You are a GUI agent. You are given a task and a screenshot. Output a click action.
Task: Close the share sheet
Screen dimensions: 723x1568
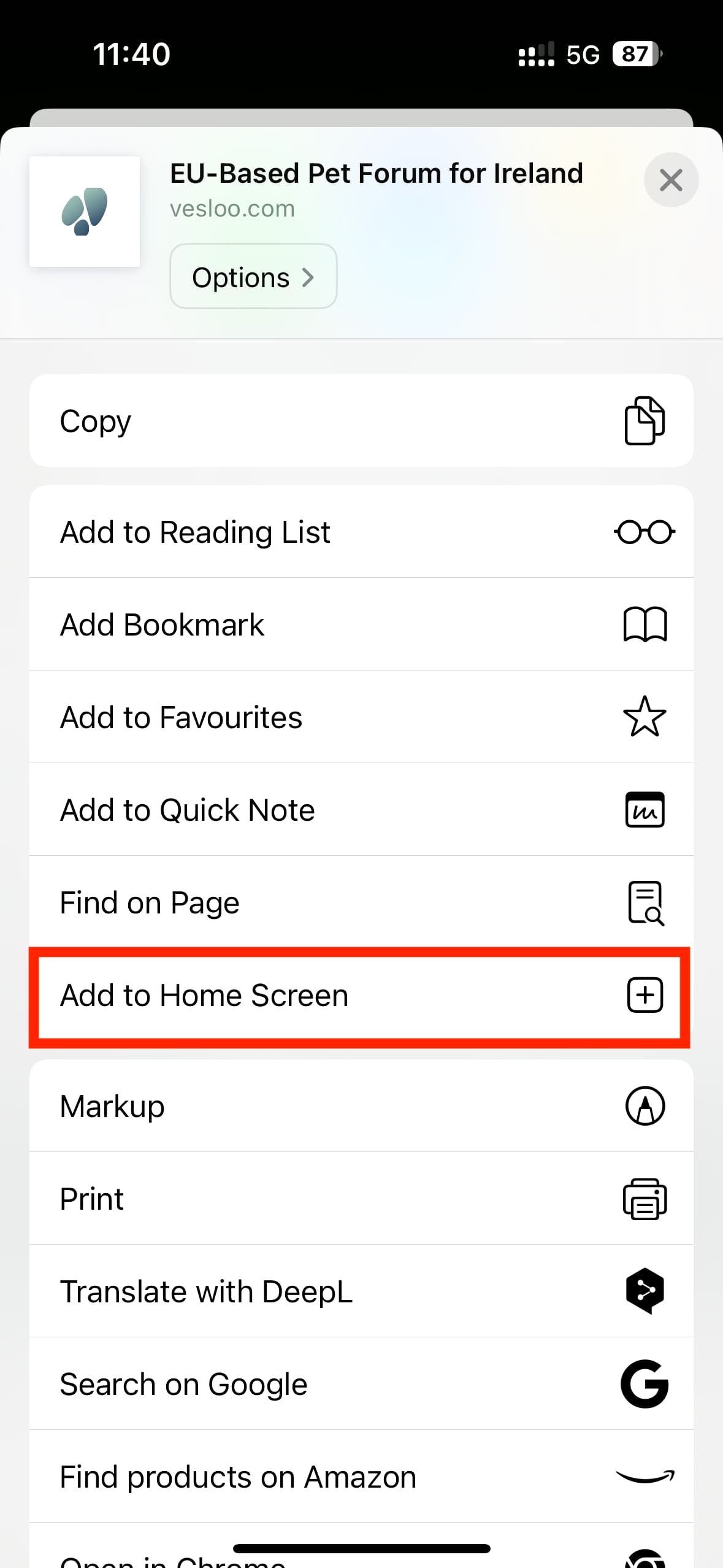(671, 180)
